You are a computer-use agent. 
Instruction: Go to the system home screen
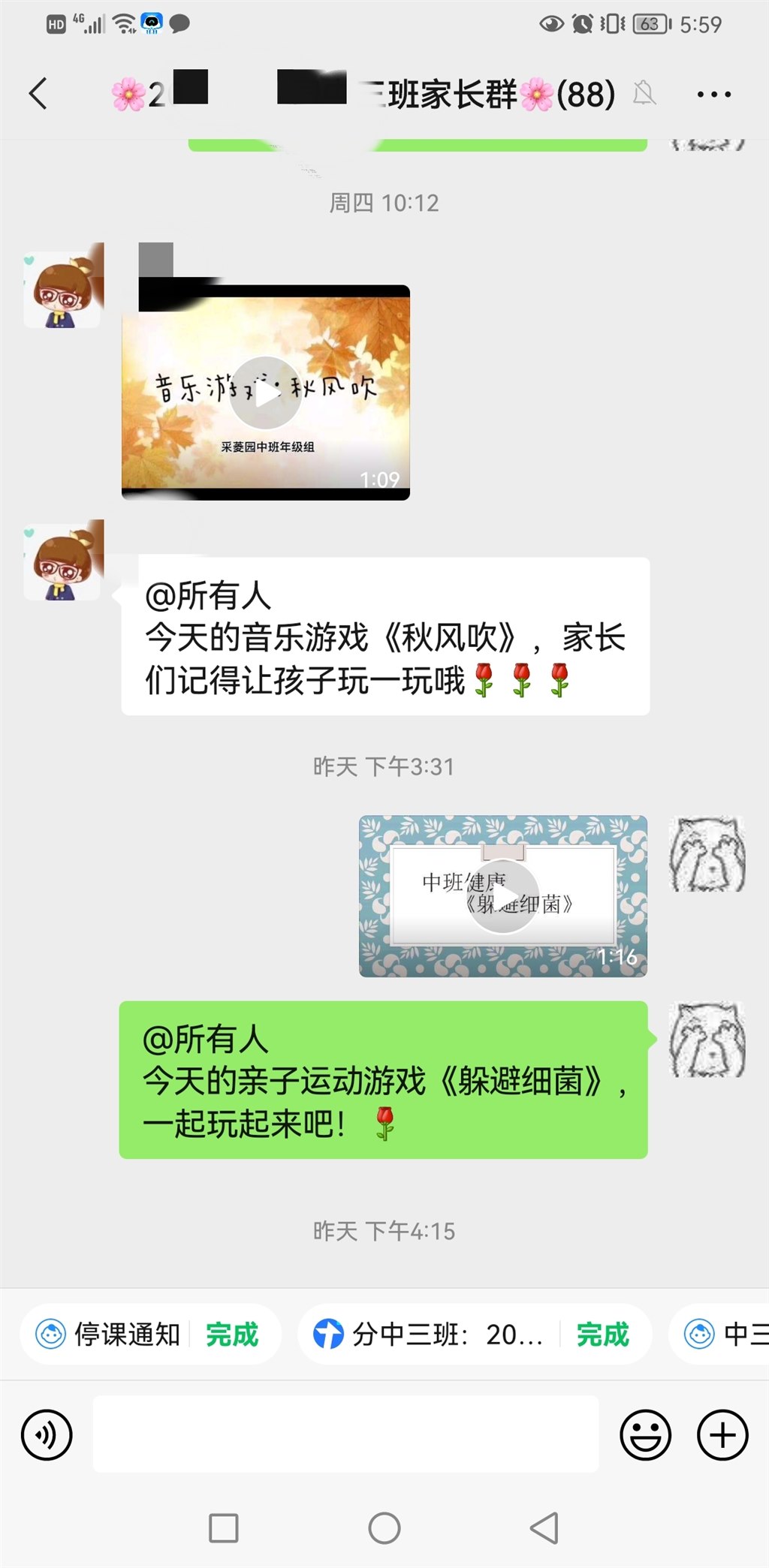coord(384,1528)
